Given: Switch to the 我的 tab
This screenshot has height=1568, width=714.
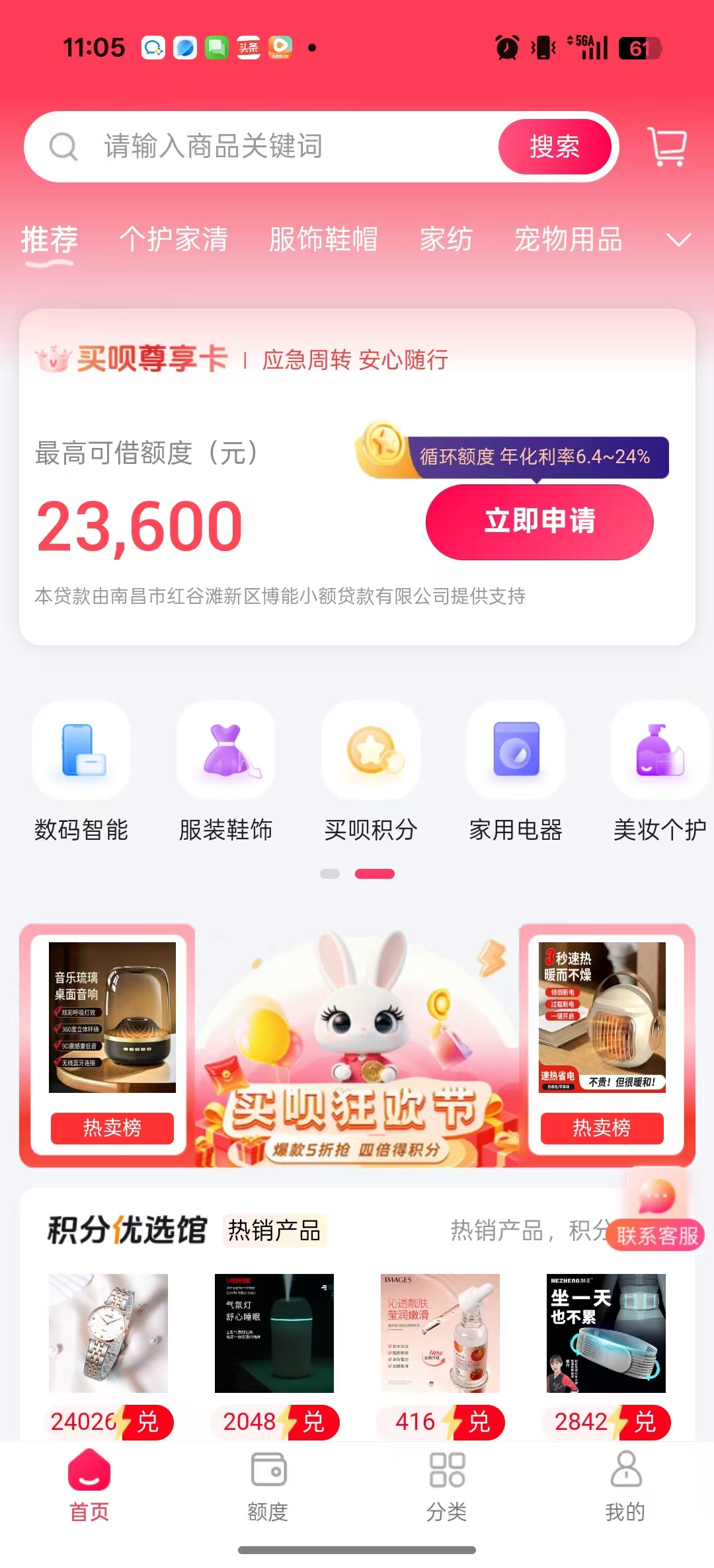Looking at the screenshot, I should (x=625, y=1483).
